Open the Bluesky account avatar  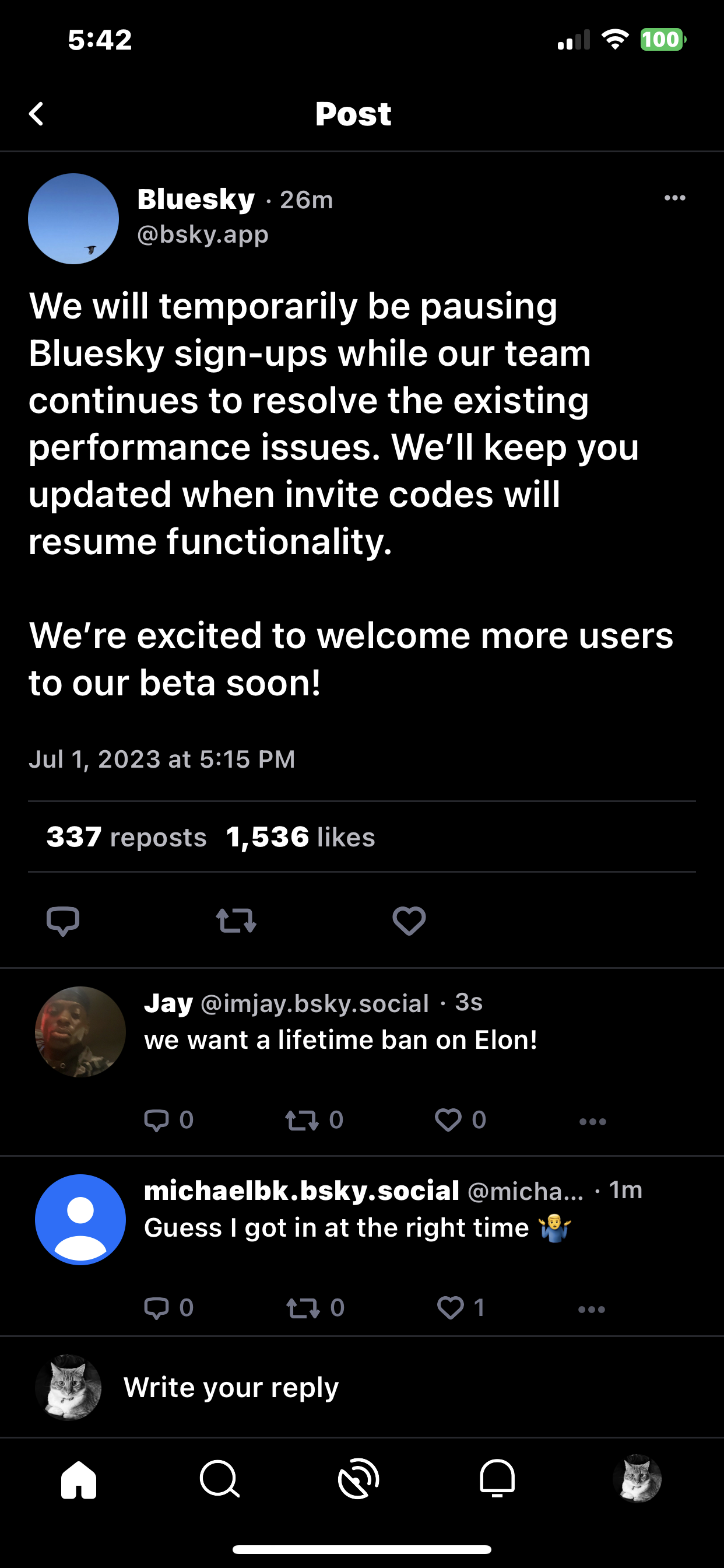[x=73, y=219]
